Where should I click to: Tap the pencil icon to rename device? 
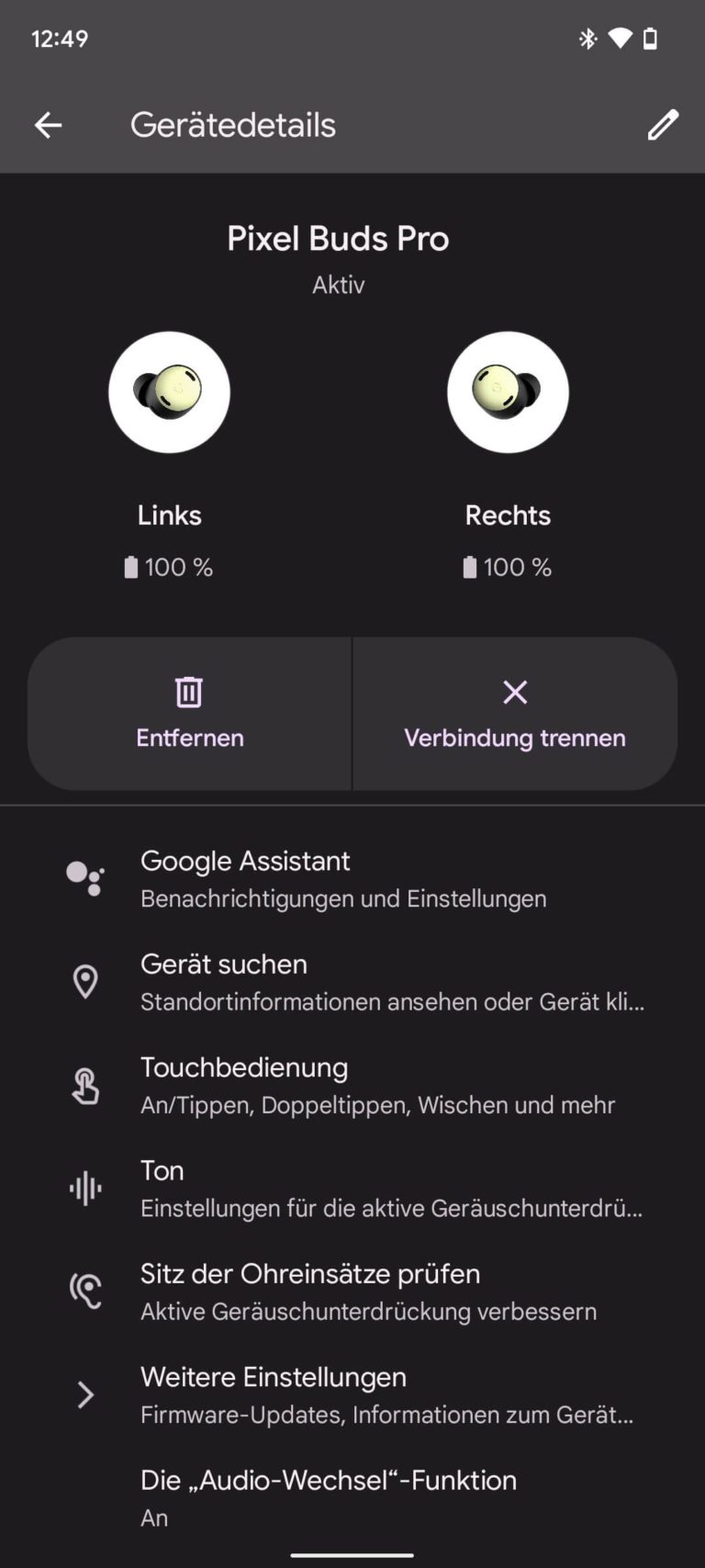663,125
